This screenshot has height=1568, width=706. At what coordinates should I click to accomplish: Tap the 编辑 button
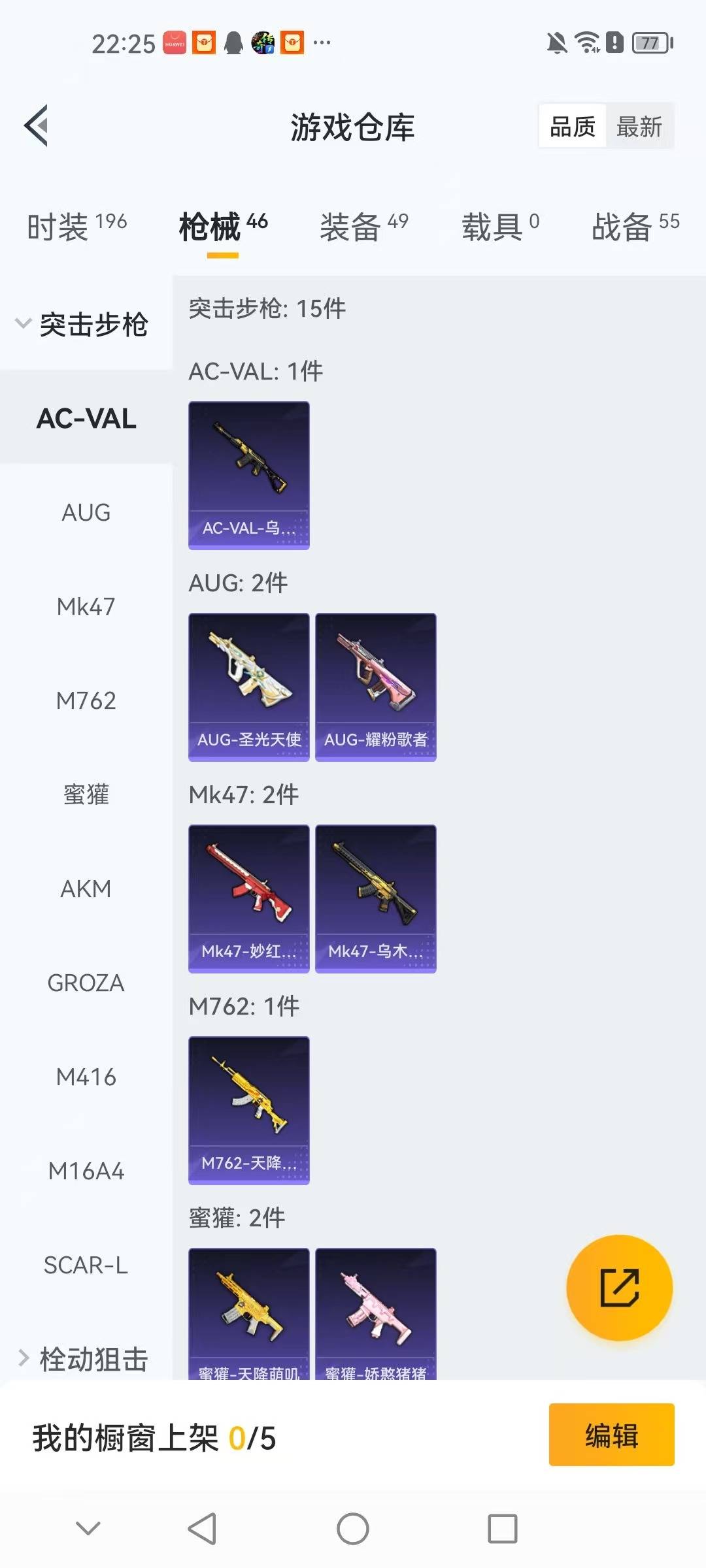[611, 1435]
